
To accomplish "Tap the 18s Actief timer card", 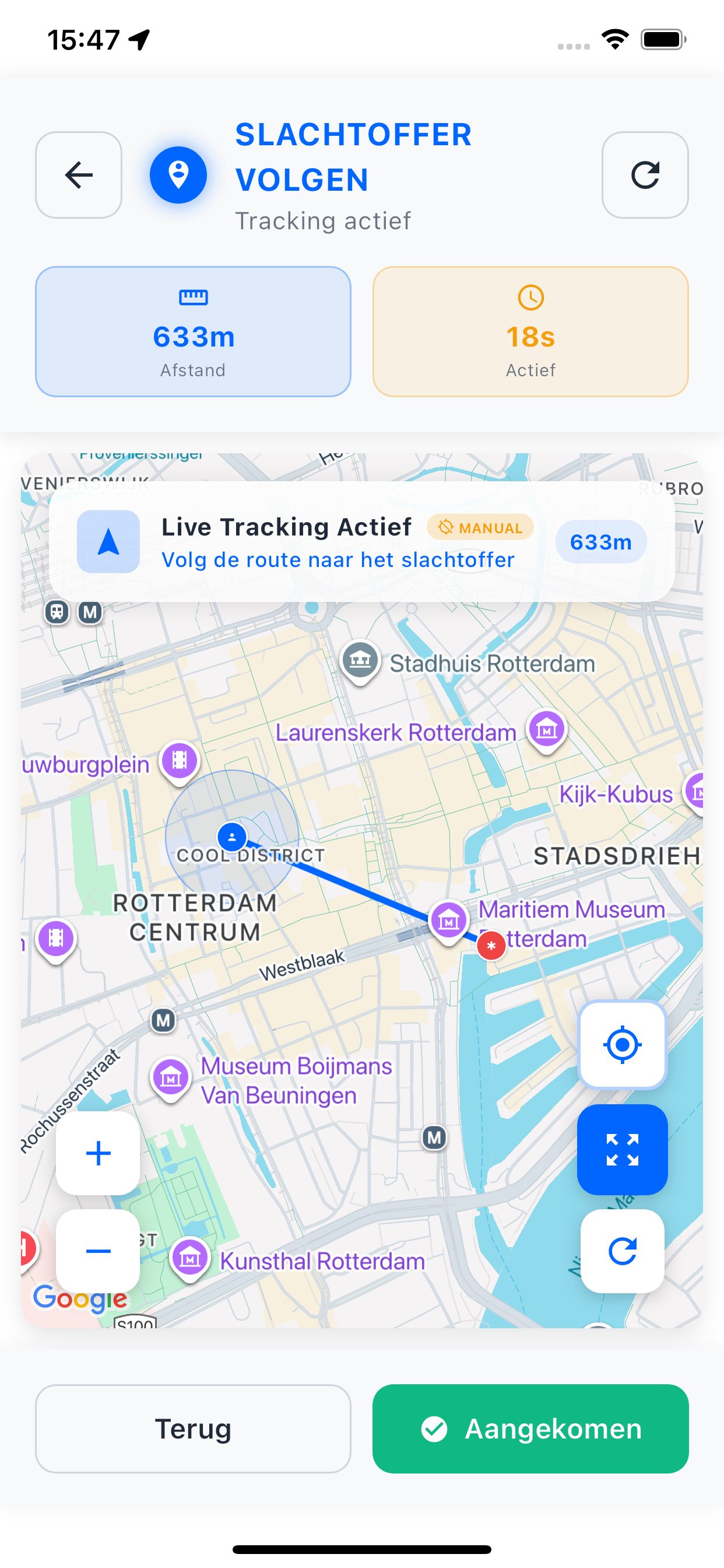I will (x=530, y=331).
